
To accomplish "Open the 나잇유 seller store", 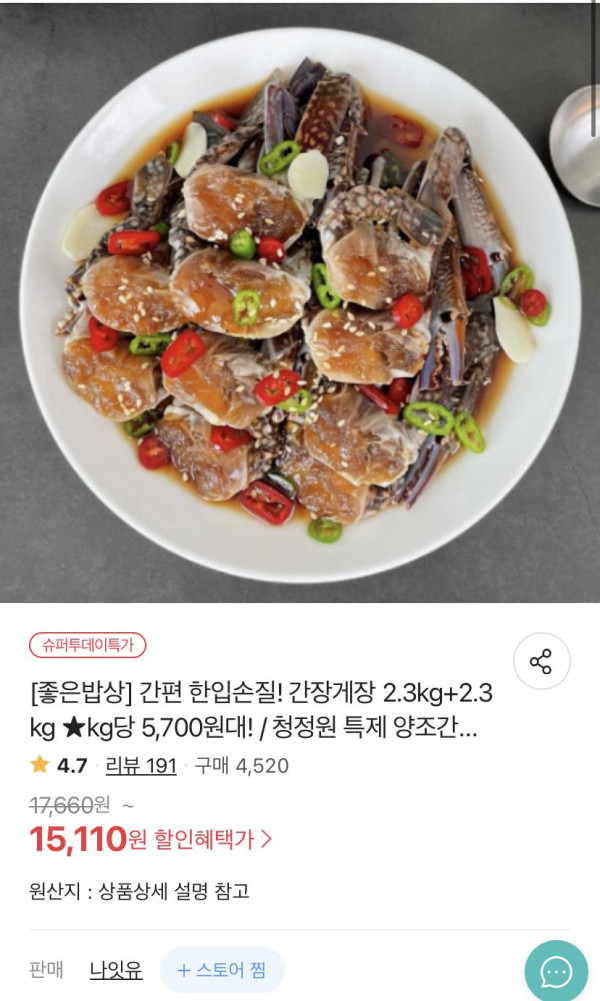I will coord(116,969).
